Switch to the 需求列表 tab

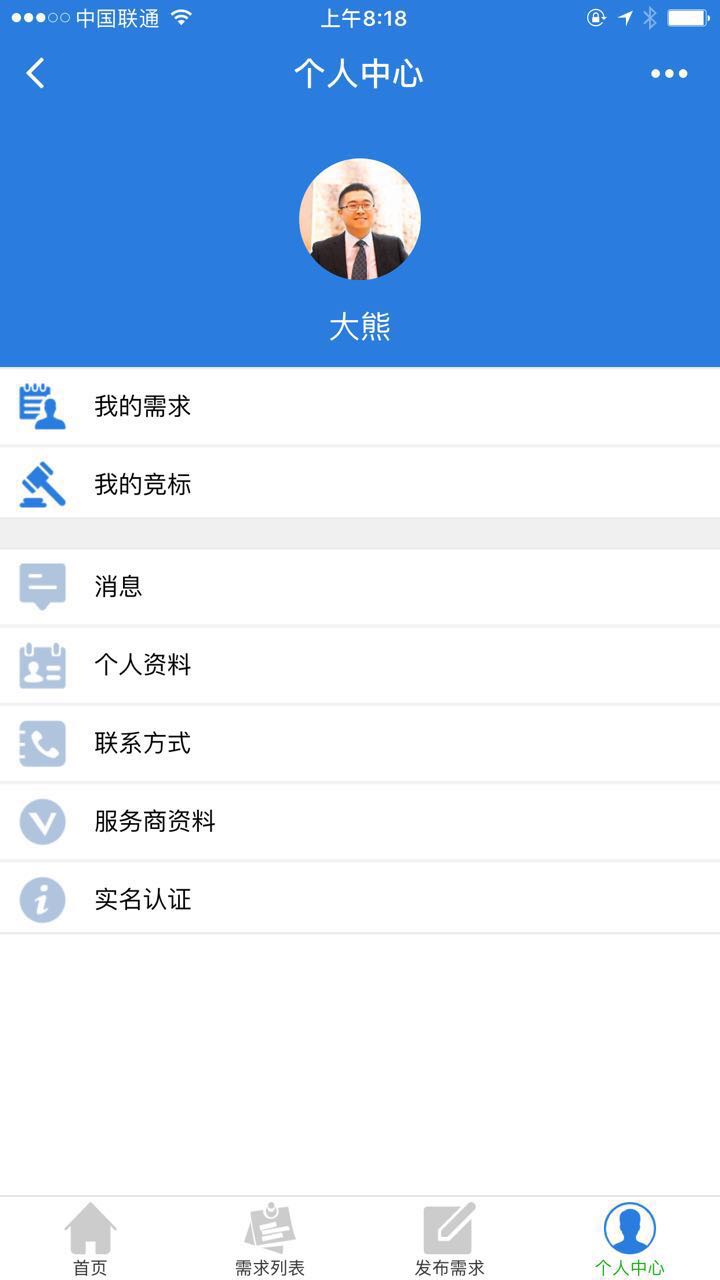[x=270, y=1240]
